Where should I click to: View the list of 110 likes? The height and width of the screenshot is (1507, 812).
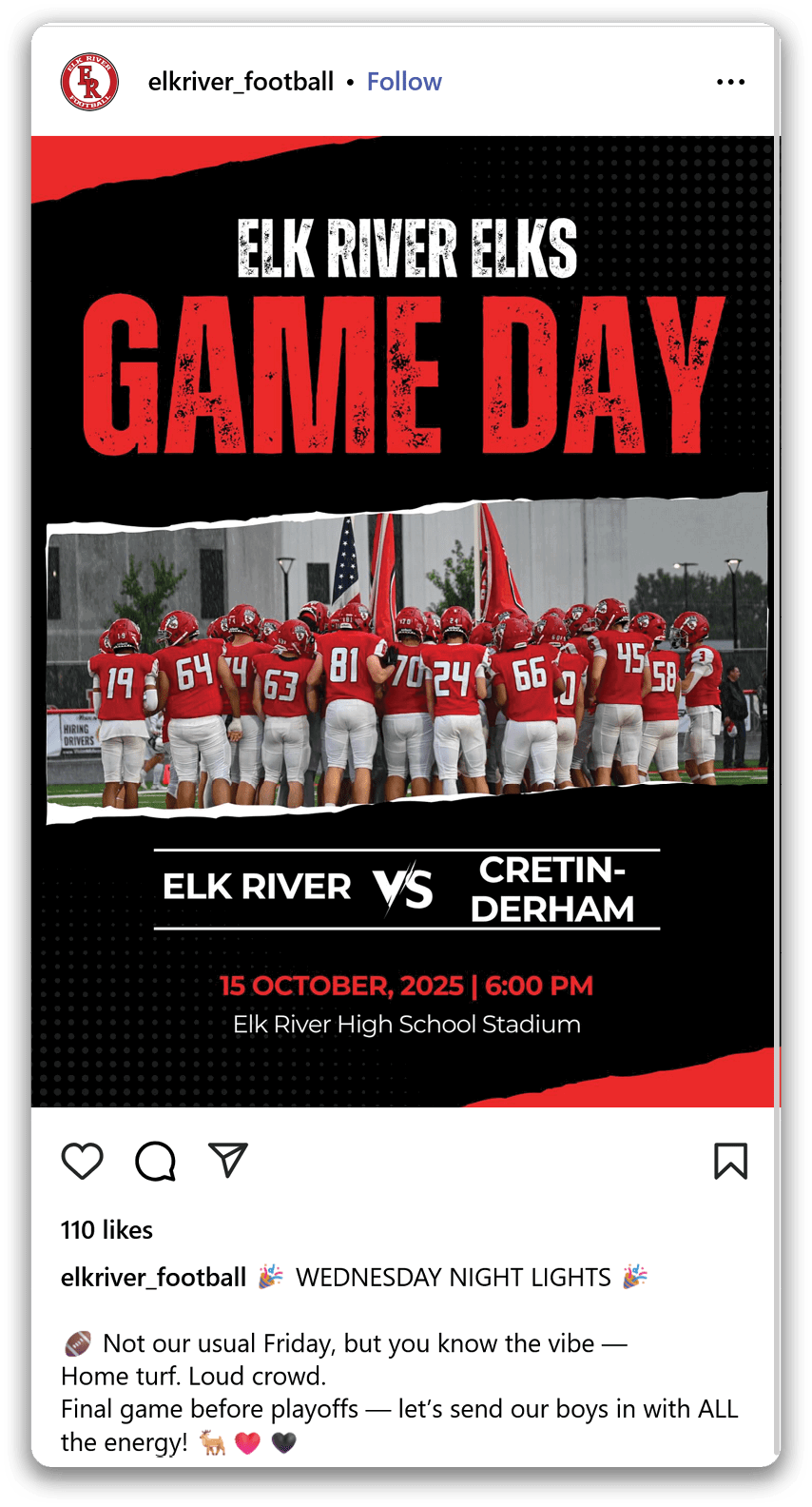coord(106,1230)
